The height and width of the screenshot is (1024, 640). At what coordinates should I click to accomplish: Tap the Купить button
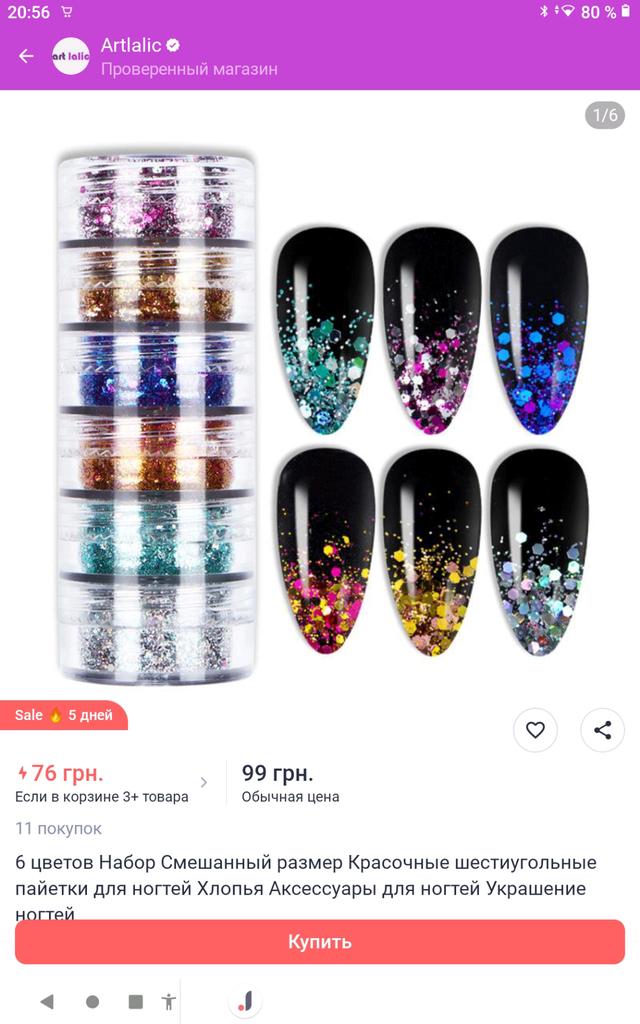point(320,942)
